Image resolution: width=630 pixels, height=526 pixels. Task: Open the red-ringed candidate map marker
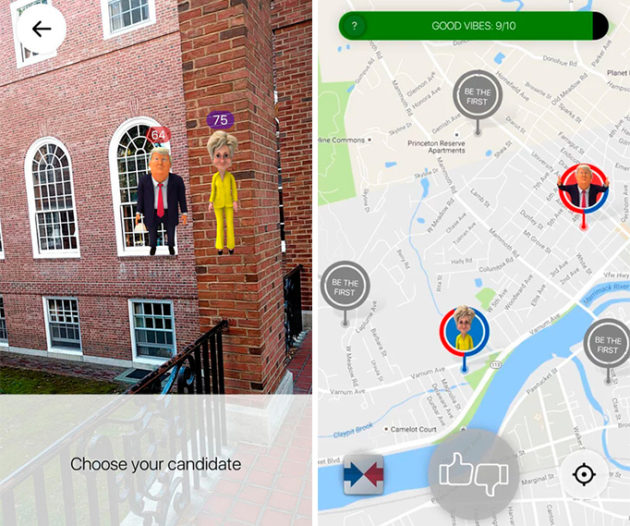click(x=583, y=189)
